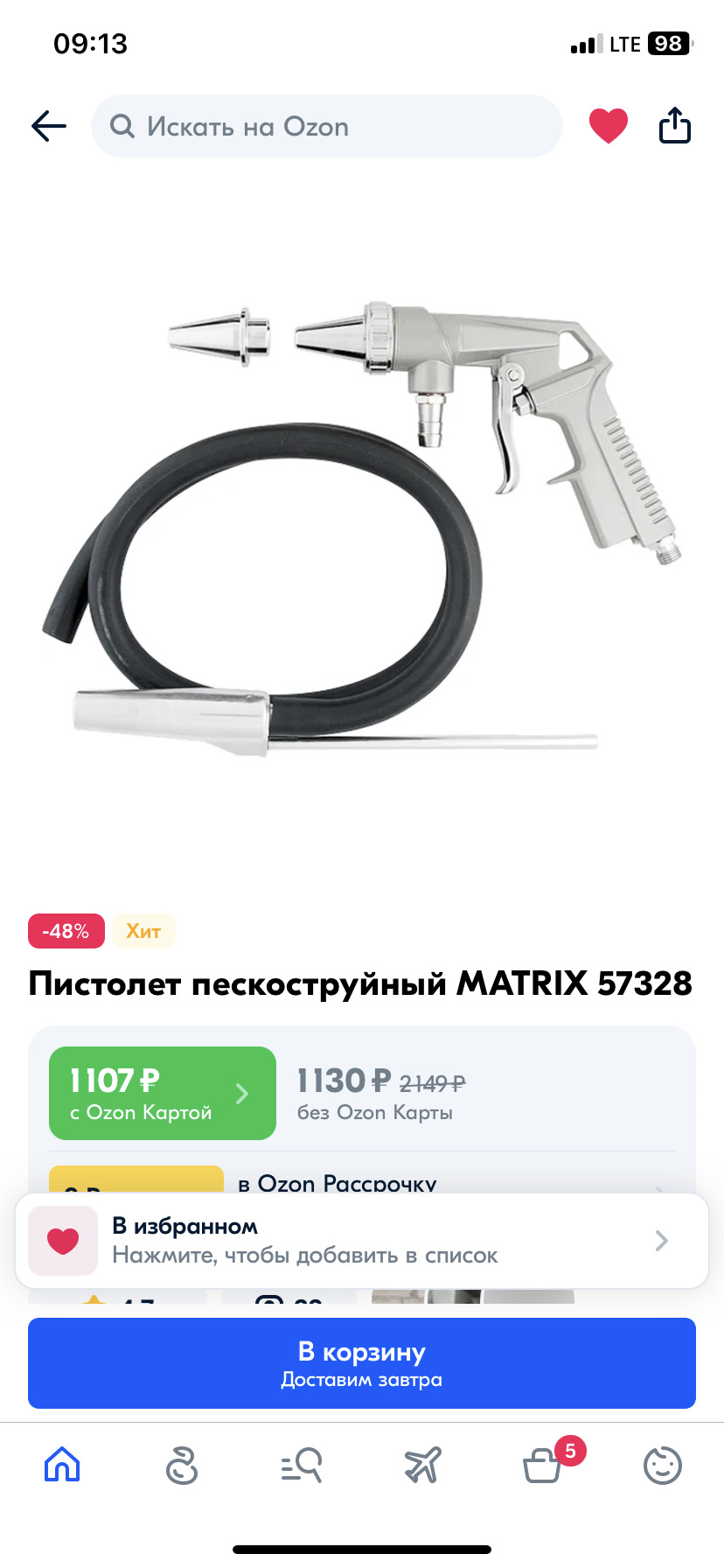This screenshot has width=724, height=1568.
Task: Remove product from favorites via heart icon
Action: click(609, 125)
